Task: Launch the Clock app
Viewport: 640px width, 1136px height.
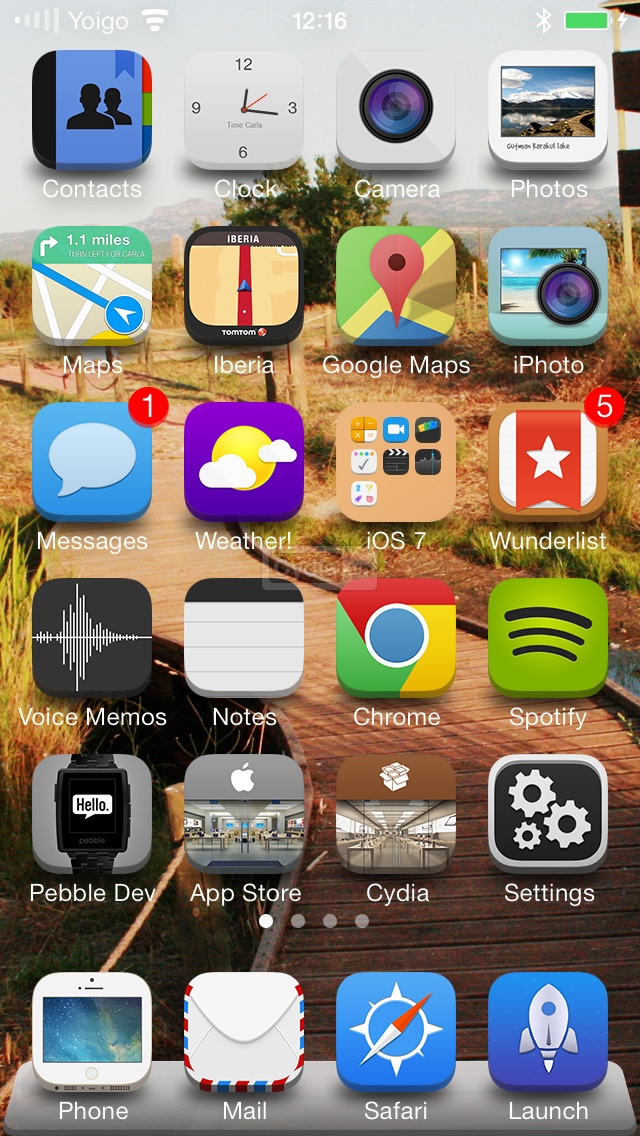Action: pyautogui.click(x=244, y=110)
